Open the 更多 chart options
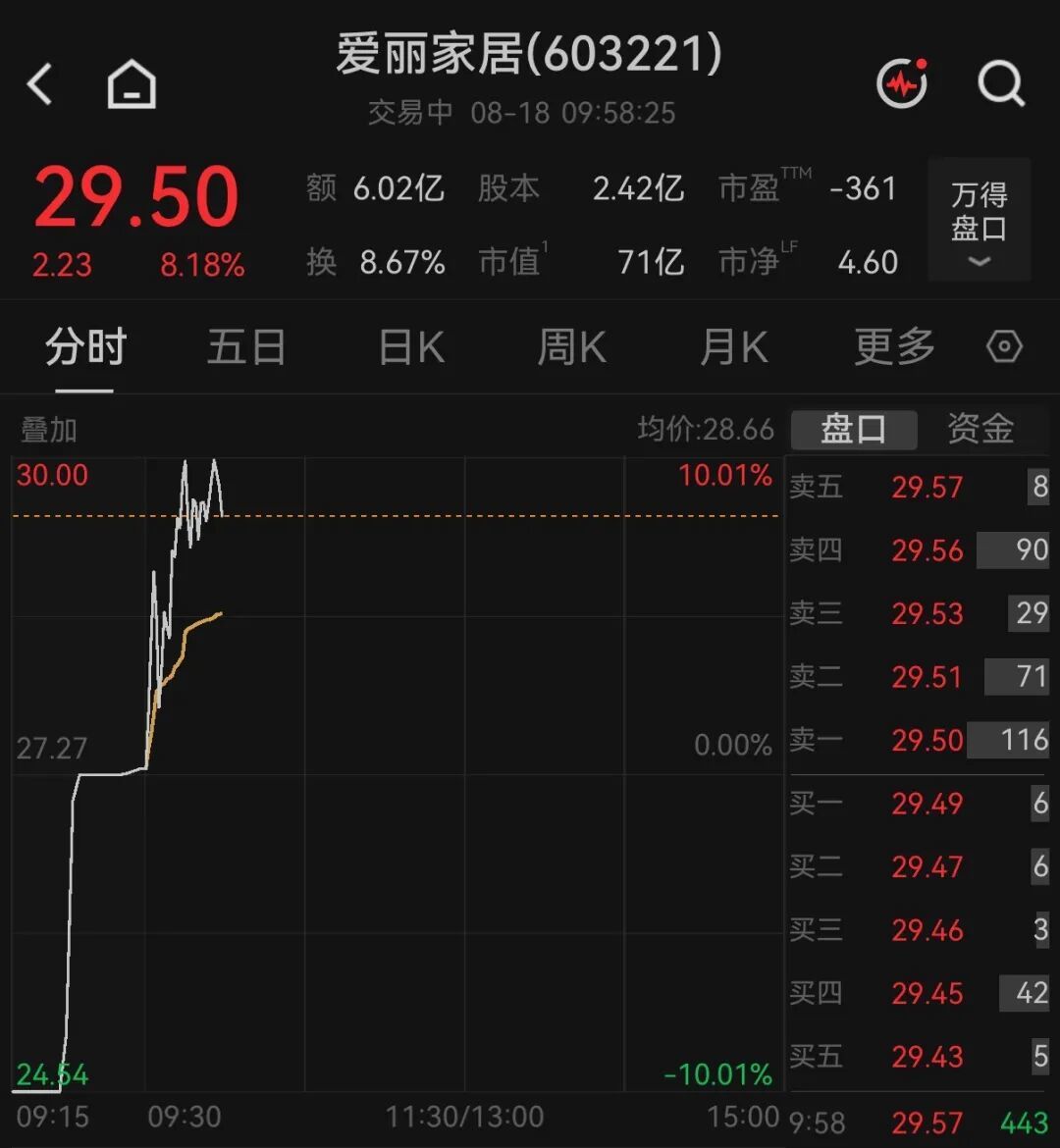Image resolution: width=1060 pixels, height=1148 pixels. (x=894, y=347)
